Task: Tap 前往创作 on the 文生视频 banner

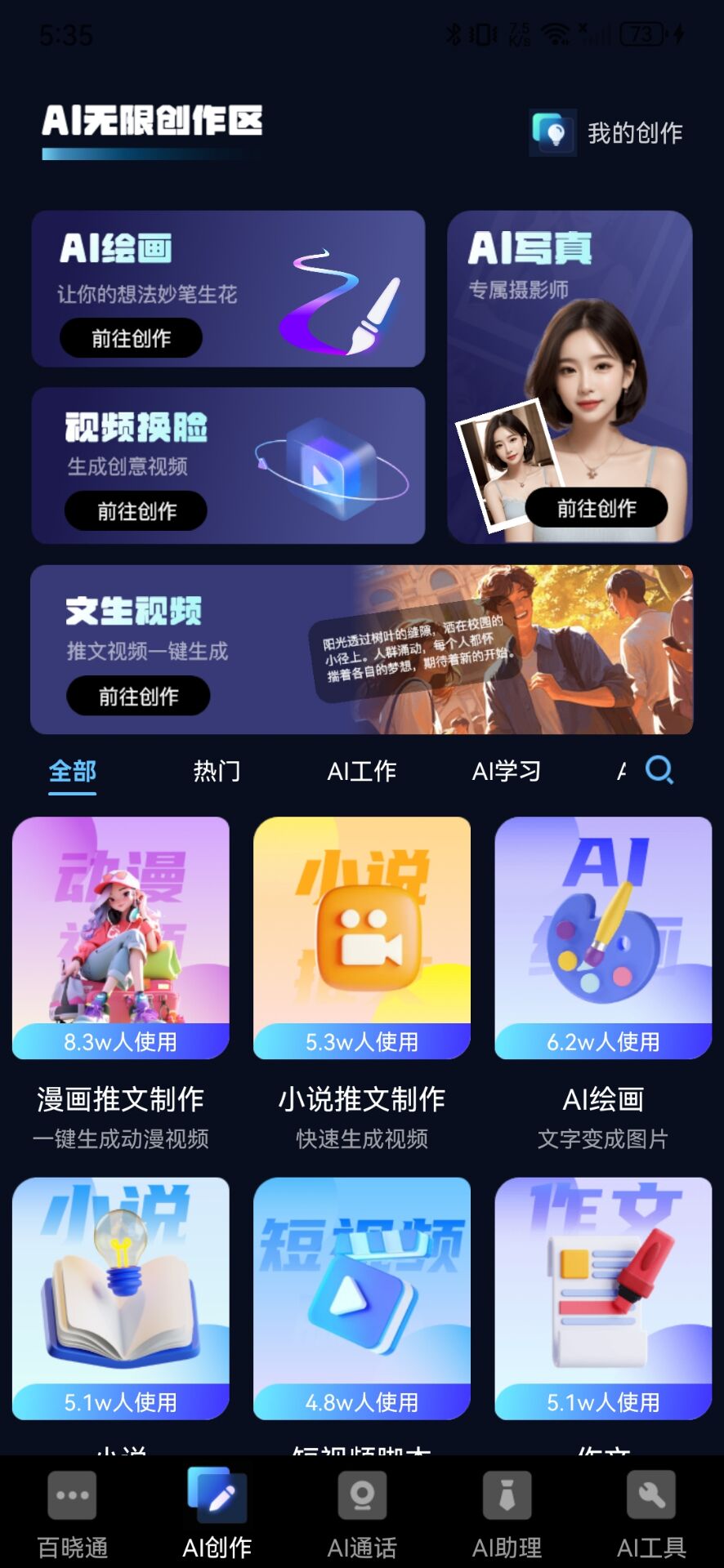Action: [x=138, y=697]
